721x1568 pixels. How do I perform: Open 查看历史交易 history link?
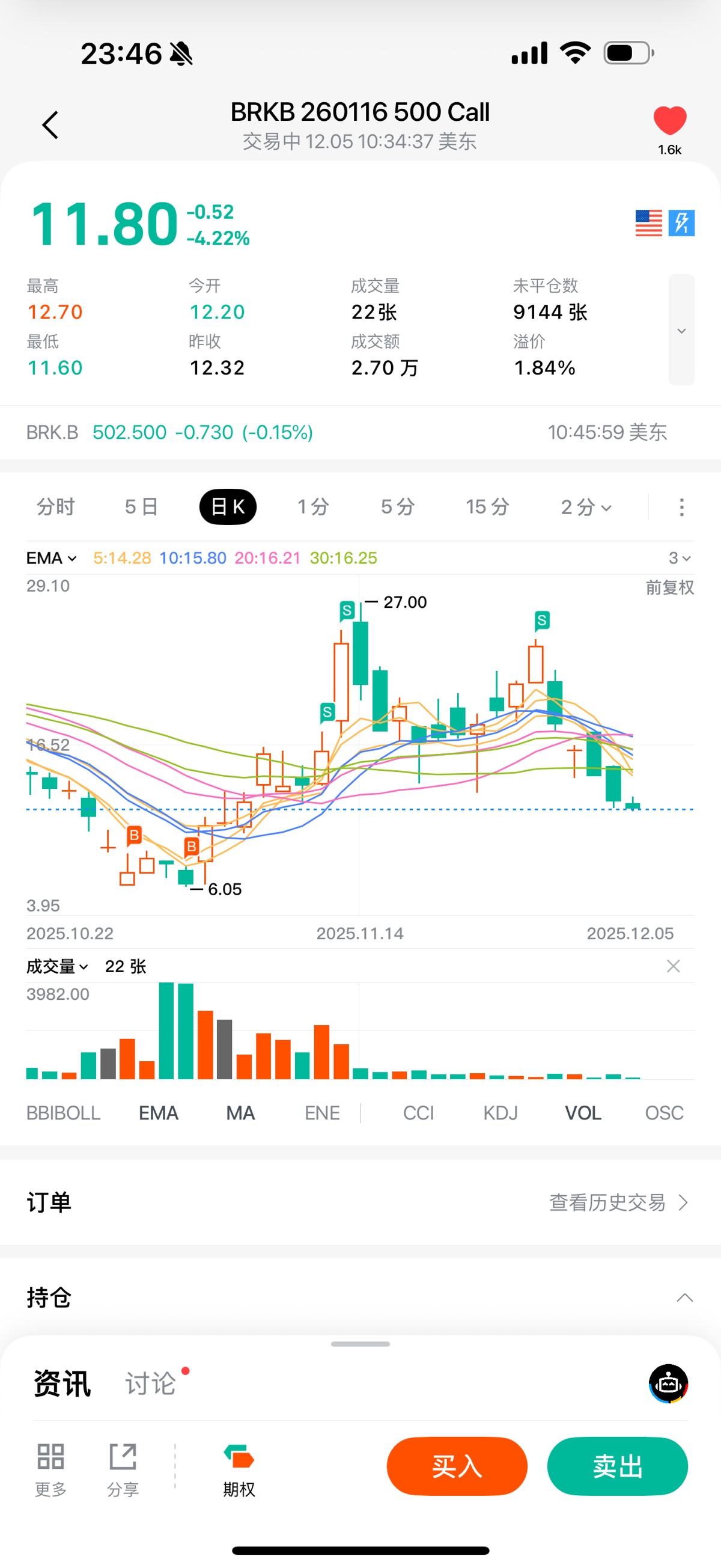[618, 1202]
